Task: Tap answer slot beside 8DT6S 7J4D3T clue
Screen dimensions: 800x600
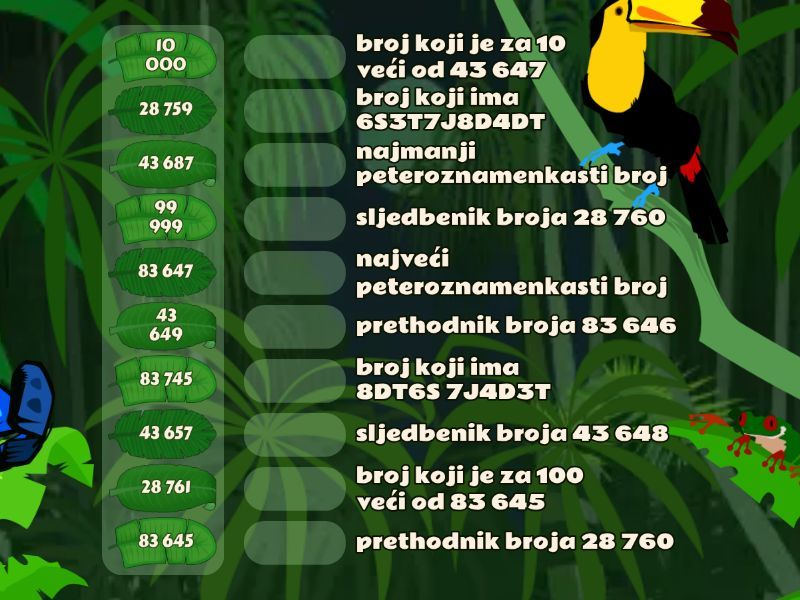Action: 294,380
